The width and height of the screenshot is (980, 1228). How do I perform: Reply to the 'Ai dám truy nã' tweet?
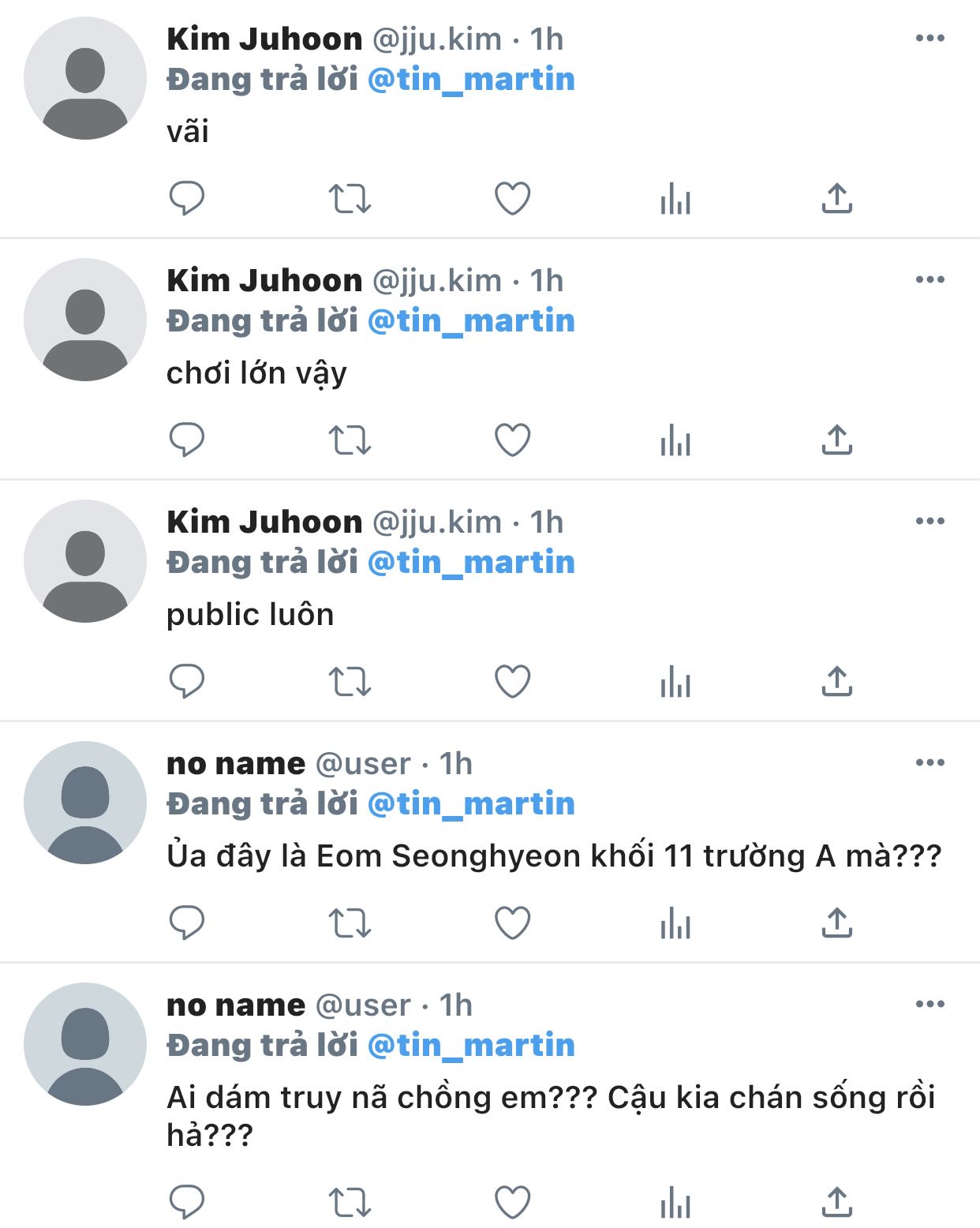tap(187, 1203)
